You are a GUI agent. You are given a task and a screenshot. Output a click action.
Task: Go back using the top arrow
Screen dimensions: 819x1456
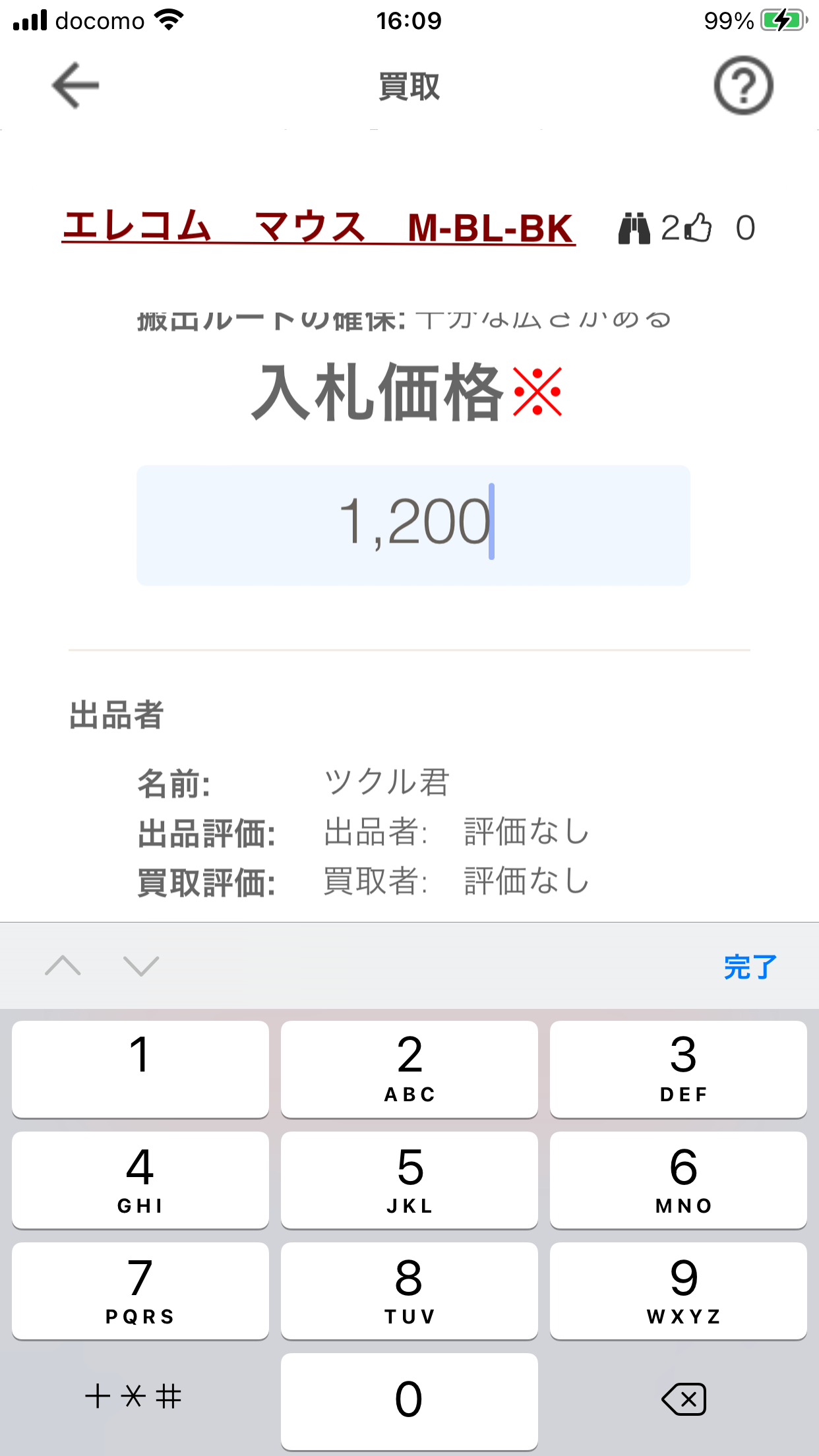pos(75,86)
